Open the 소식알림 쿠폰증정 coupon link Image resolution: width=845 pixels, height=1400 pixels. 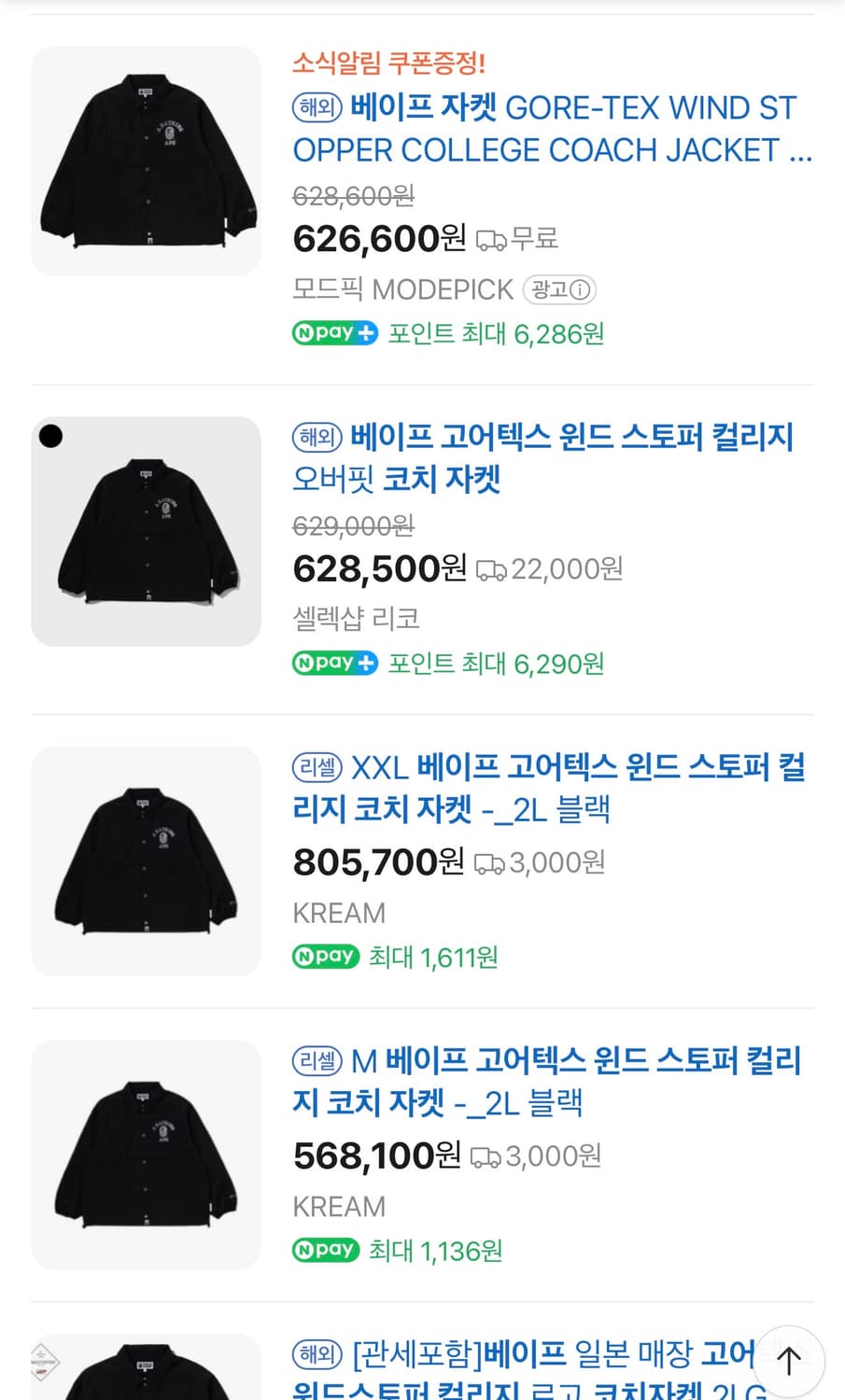pos(388,64)
